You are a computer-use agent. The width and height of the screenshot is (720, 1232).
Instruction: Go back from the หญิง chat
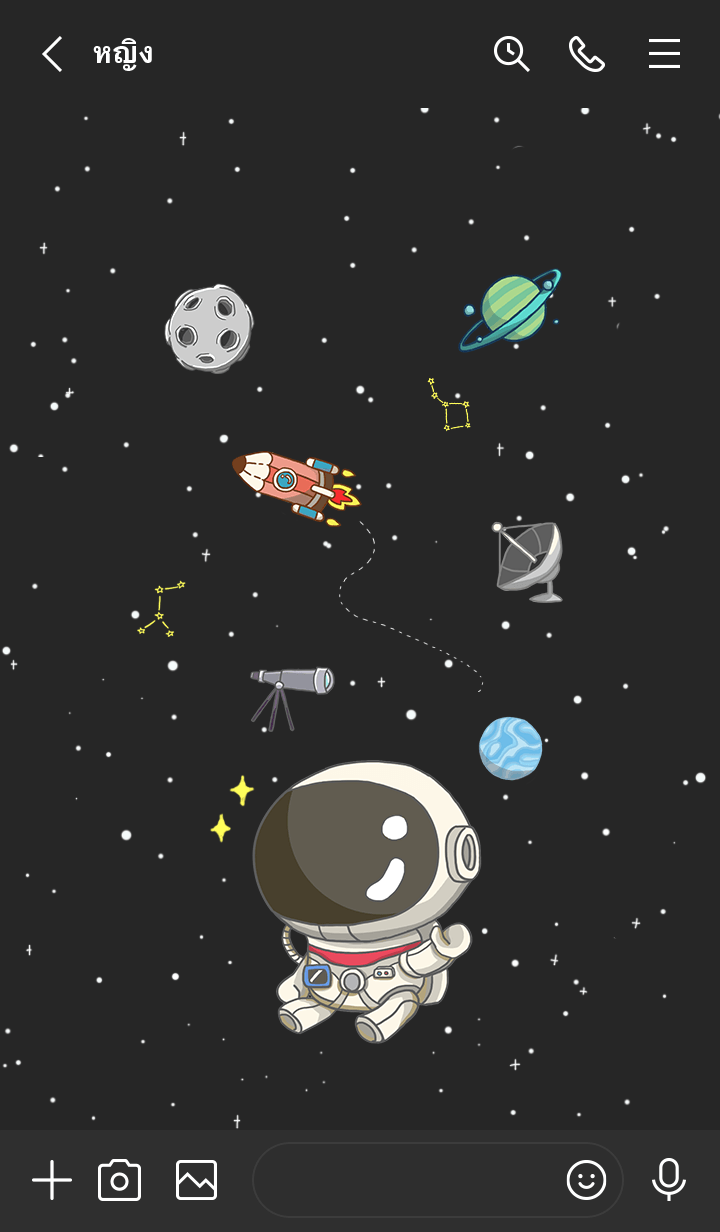click(x=52, y=54)
